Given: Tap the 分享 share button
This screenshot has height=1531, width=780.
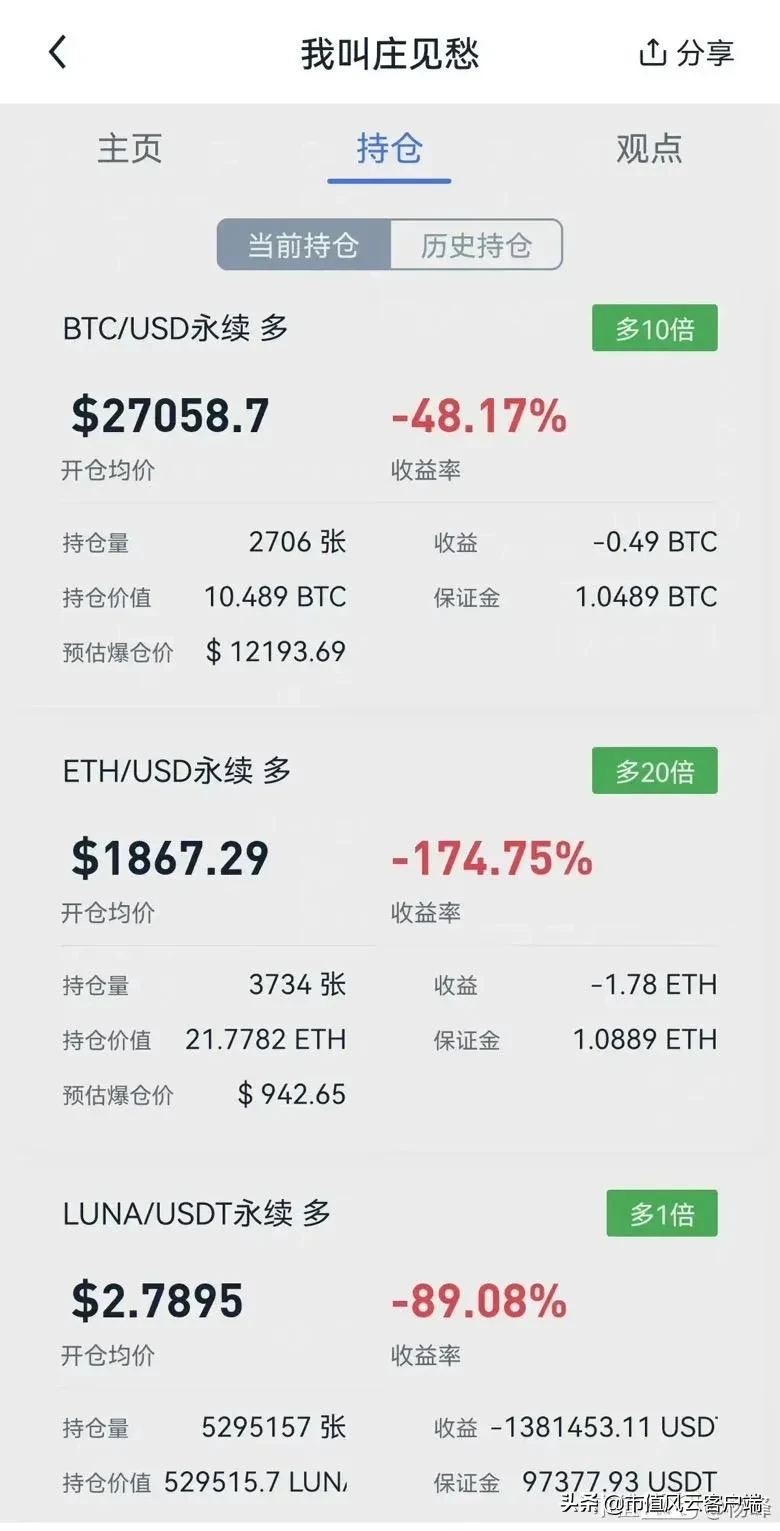Looking at the screenshot, I should coord(687,53).
